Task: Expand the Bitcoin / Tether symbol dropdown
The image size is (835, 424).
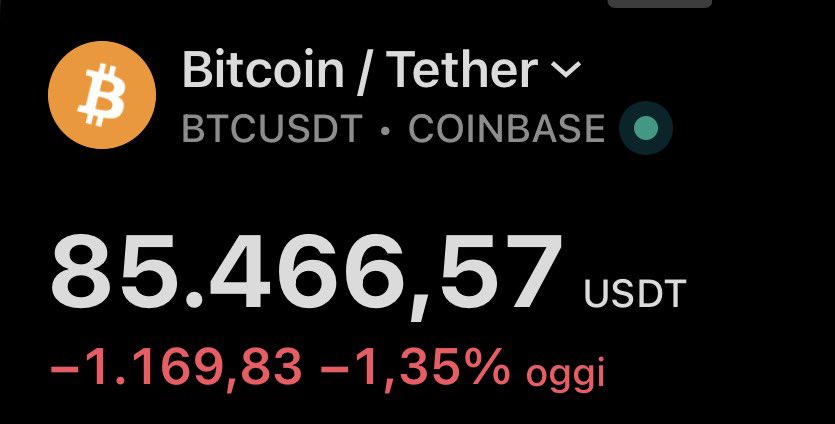Action: (x=566, y=71)
